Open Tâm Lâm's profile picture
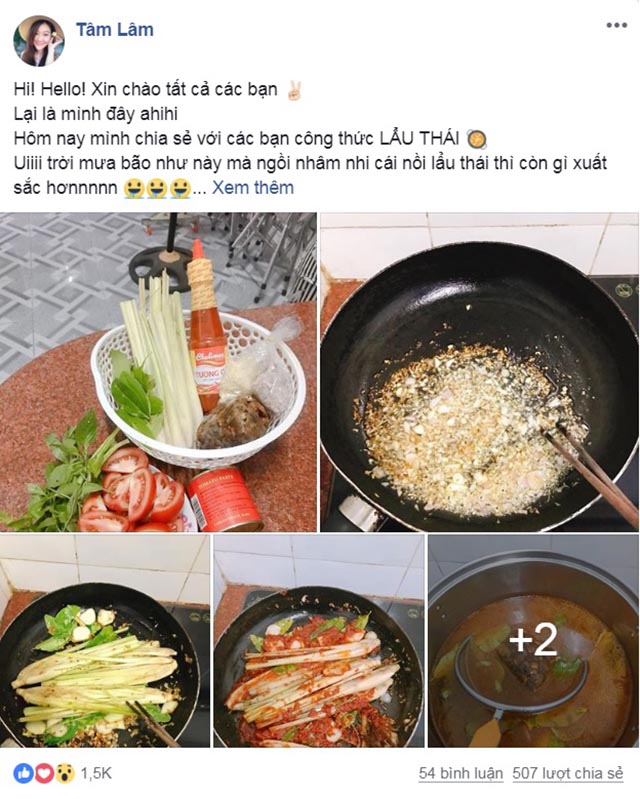The width and height of the screenshot is (640, 799). tap(38, 41)
